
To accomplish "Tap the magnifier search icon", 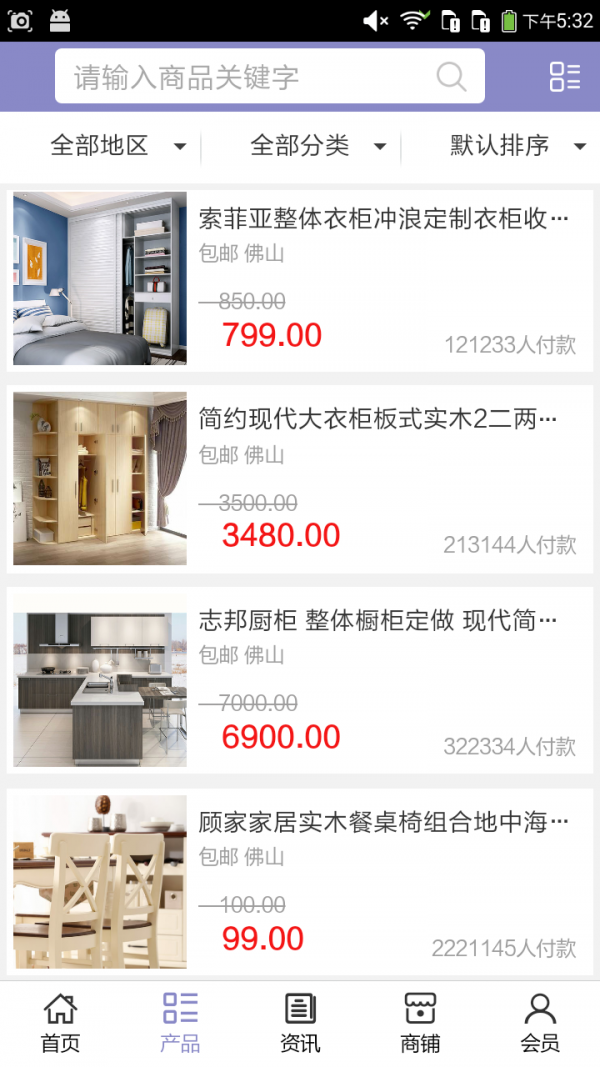I will point(452,77).
